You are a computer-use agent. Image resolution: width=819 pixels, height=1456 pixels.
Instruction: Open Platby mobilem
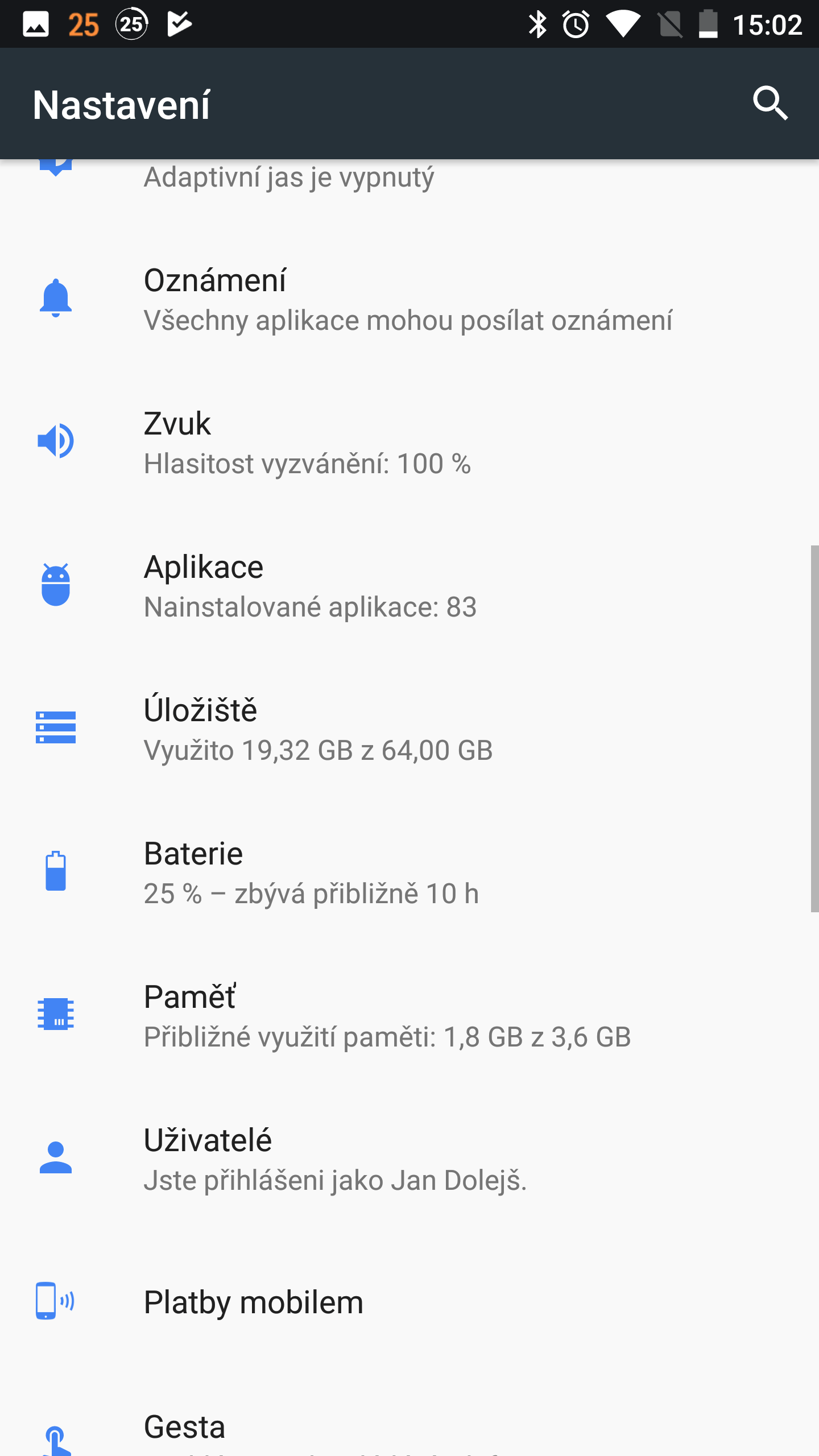pos(409,1302)
